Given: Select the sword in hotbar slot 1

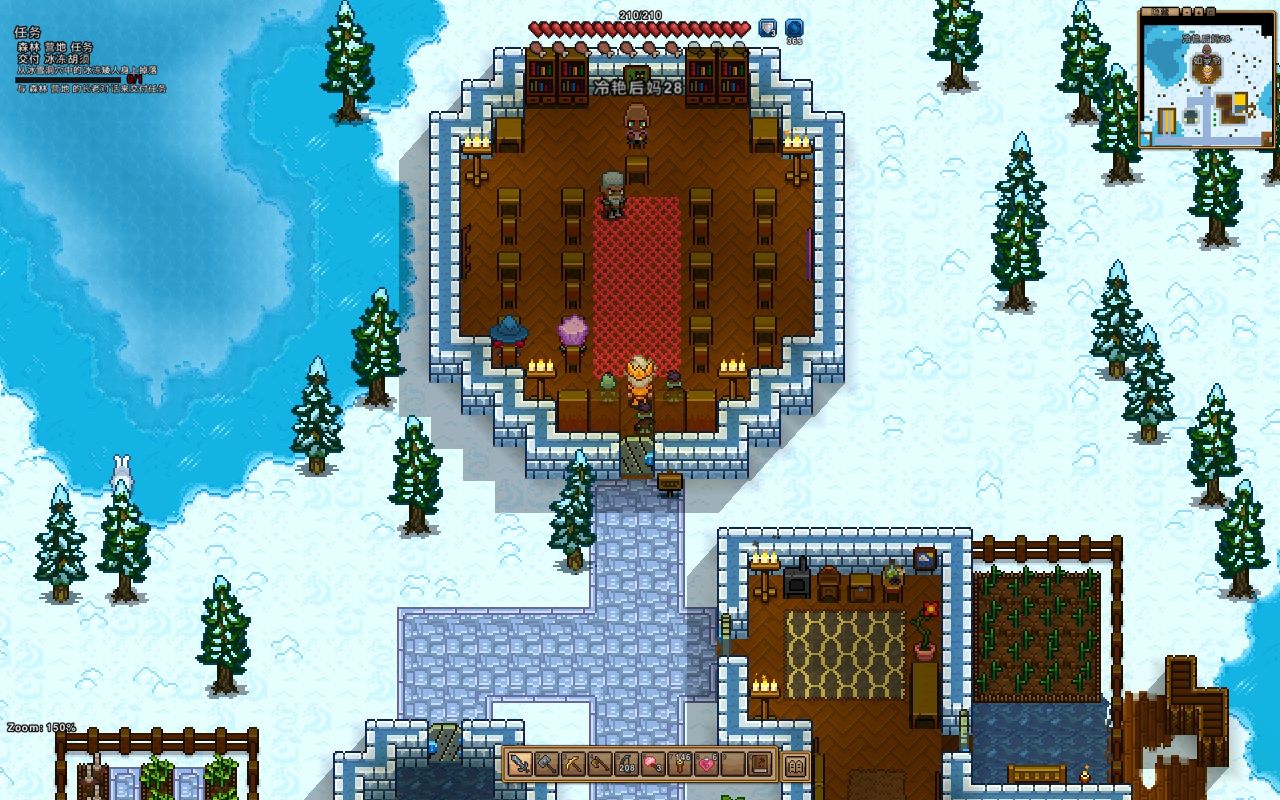Looking at the screenshot, I should tap(520, 766).
